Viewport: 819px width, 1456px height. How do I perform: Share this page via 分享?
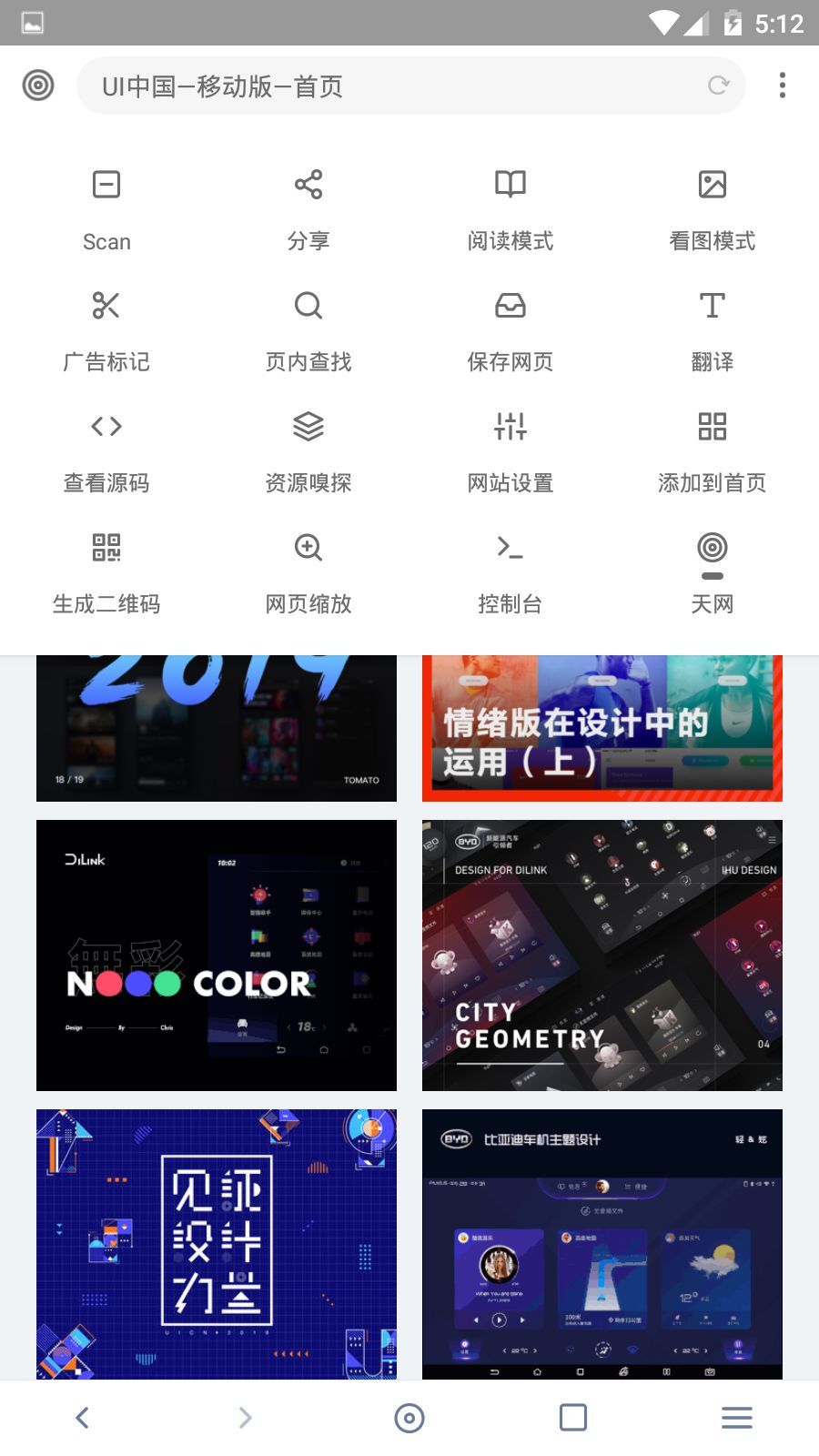pos(308,207)
